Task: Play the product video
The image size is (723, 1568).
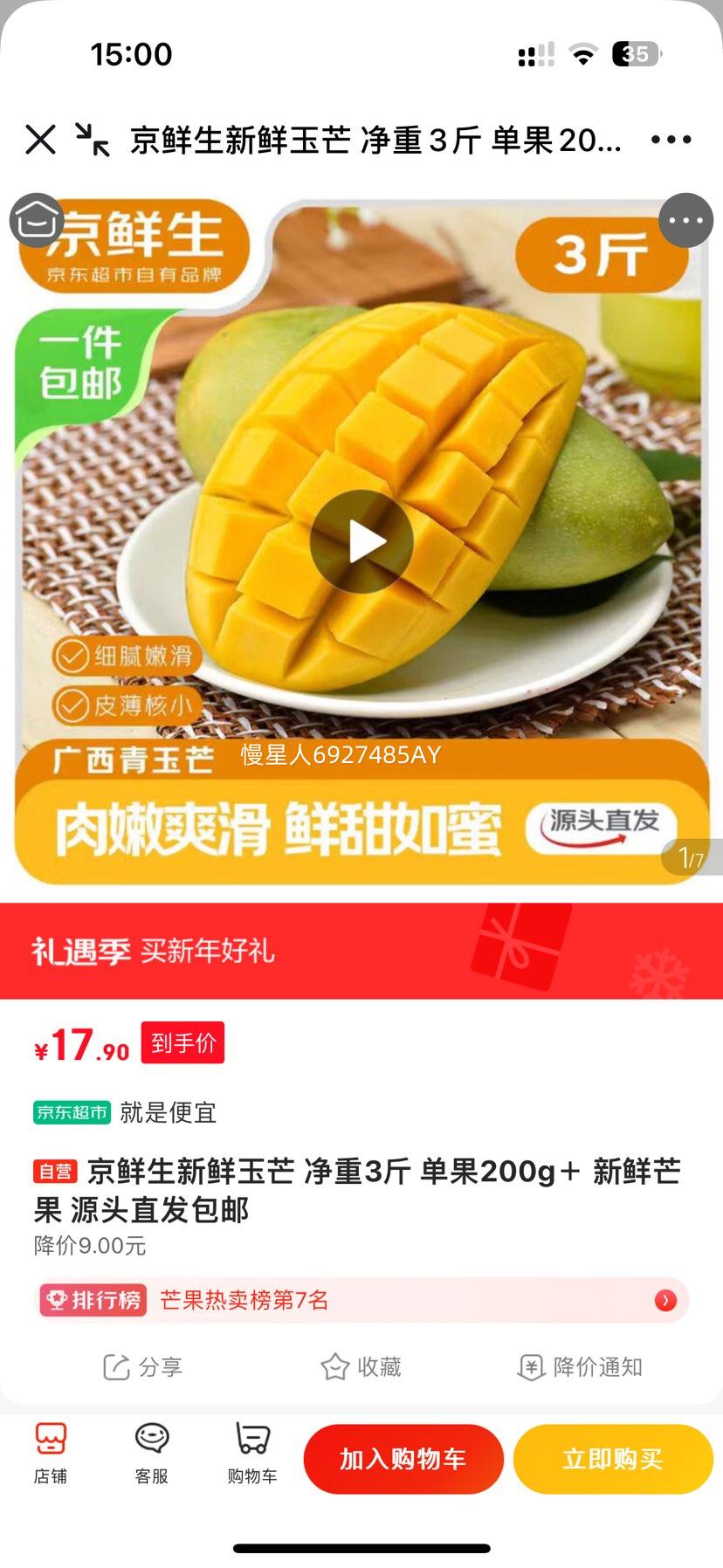Action: (361, 539)
